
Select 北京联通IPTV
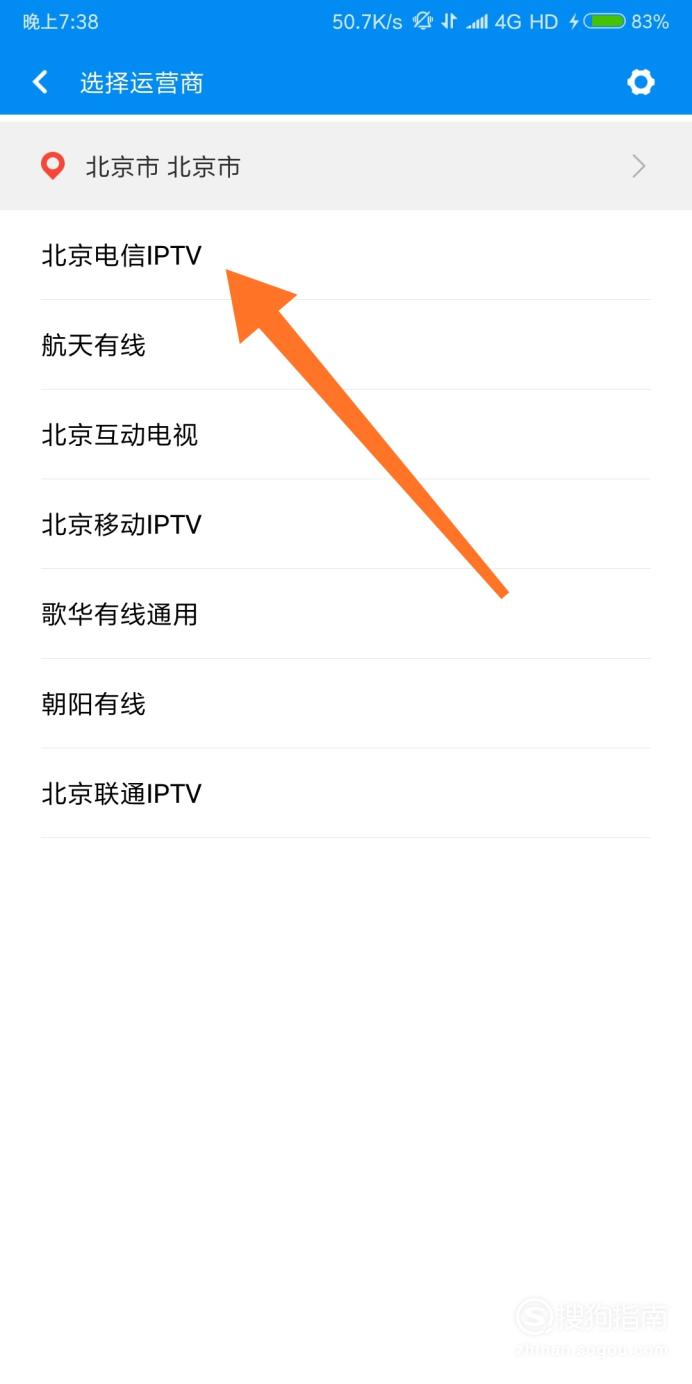346,794
